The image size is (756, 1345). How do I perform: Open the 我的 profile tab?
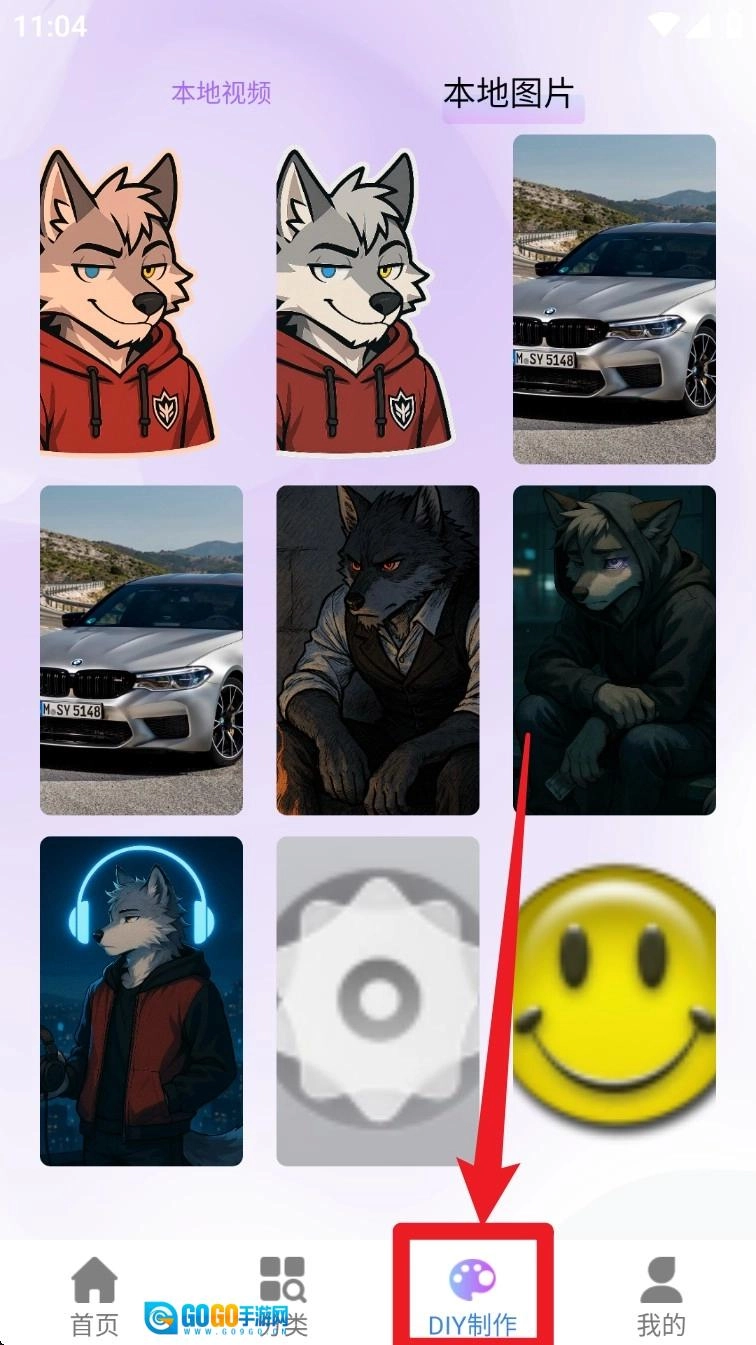tap(661, 1296)
